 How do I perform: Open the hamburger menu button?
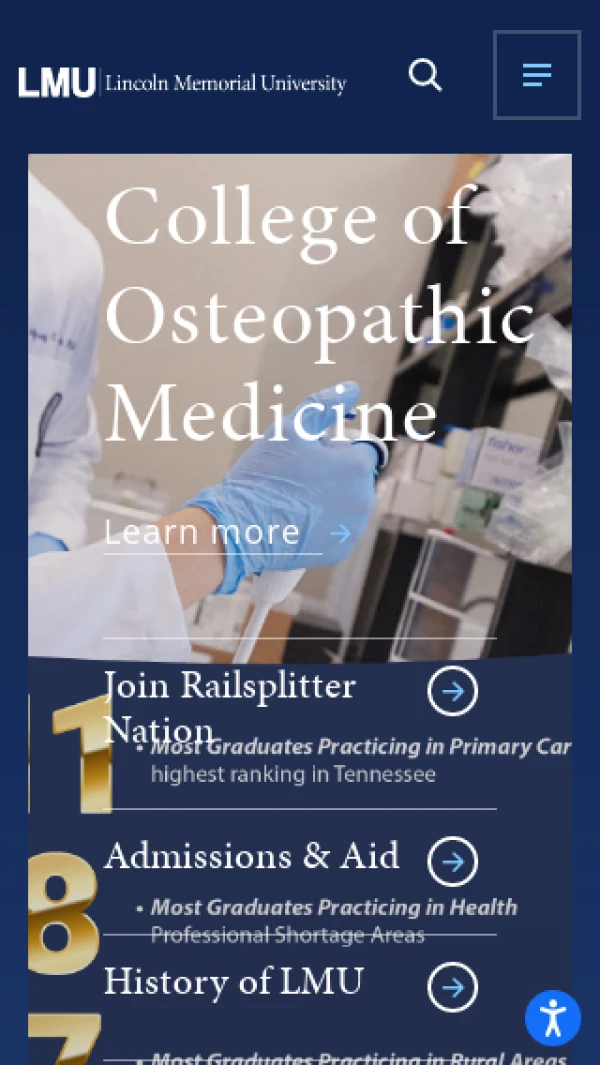(537, 75)
